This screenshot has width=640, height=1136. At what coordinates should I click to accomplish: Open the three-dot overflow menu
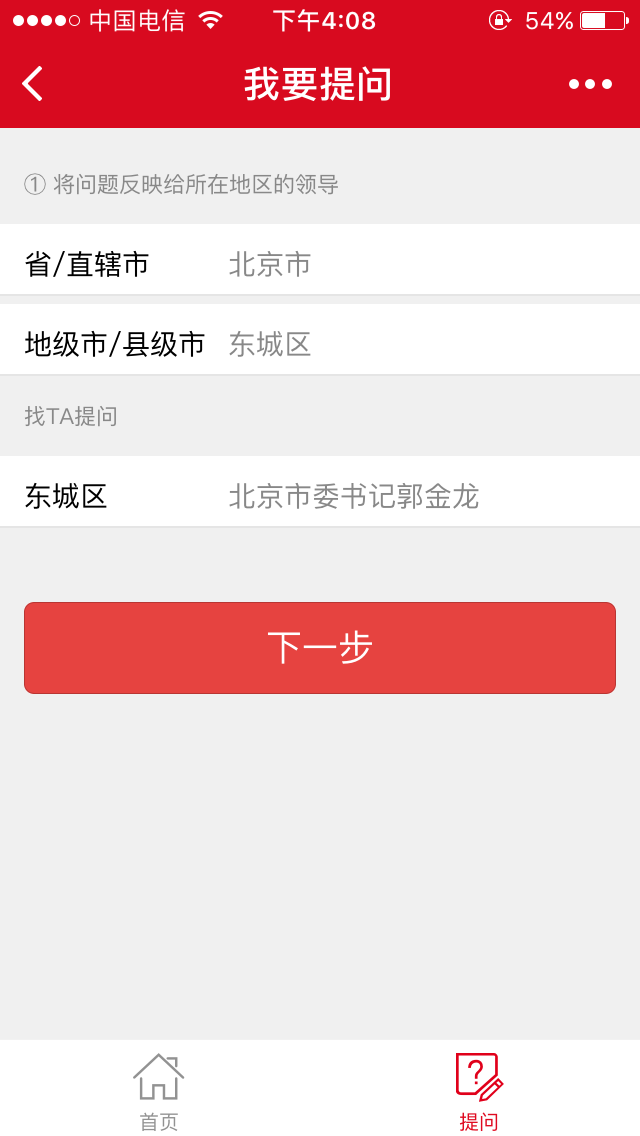[590, 84]
